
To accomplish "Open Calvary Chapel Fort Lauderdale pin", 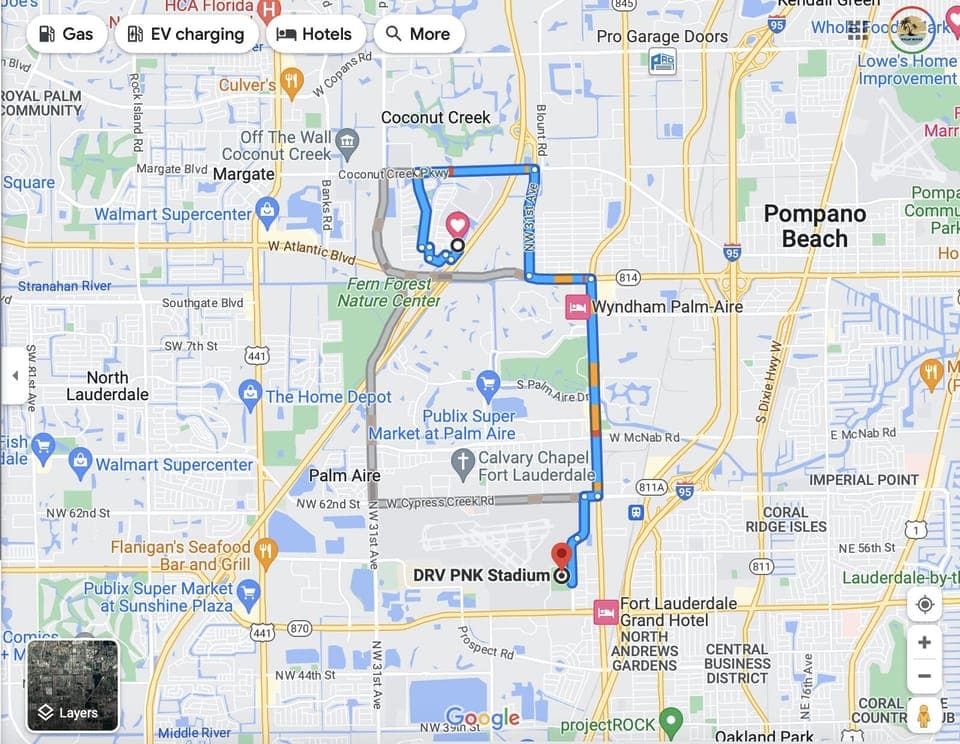I will coord(462,463).
